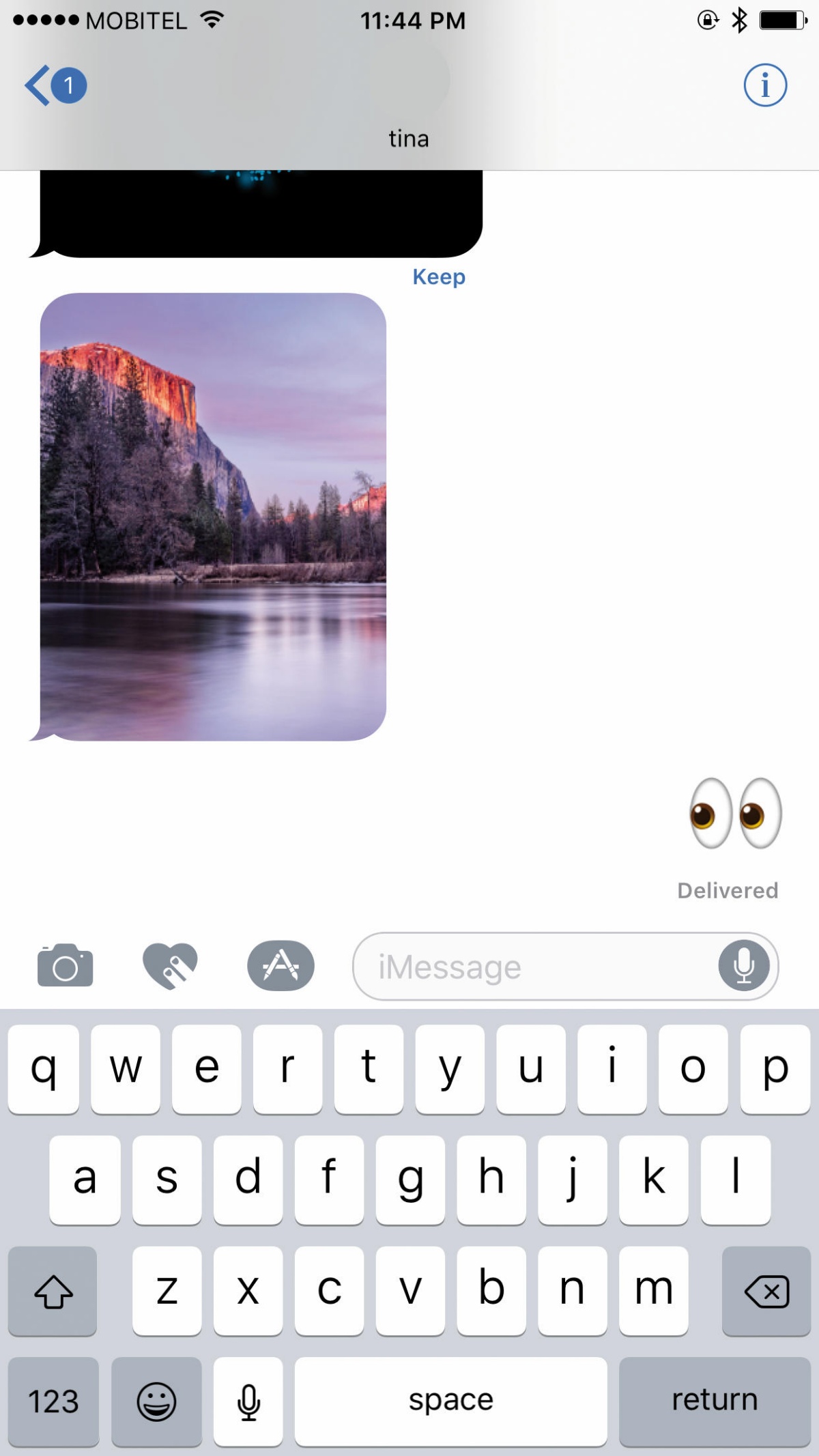Open the iMessage App Store drawer

point(281,966)
